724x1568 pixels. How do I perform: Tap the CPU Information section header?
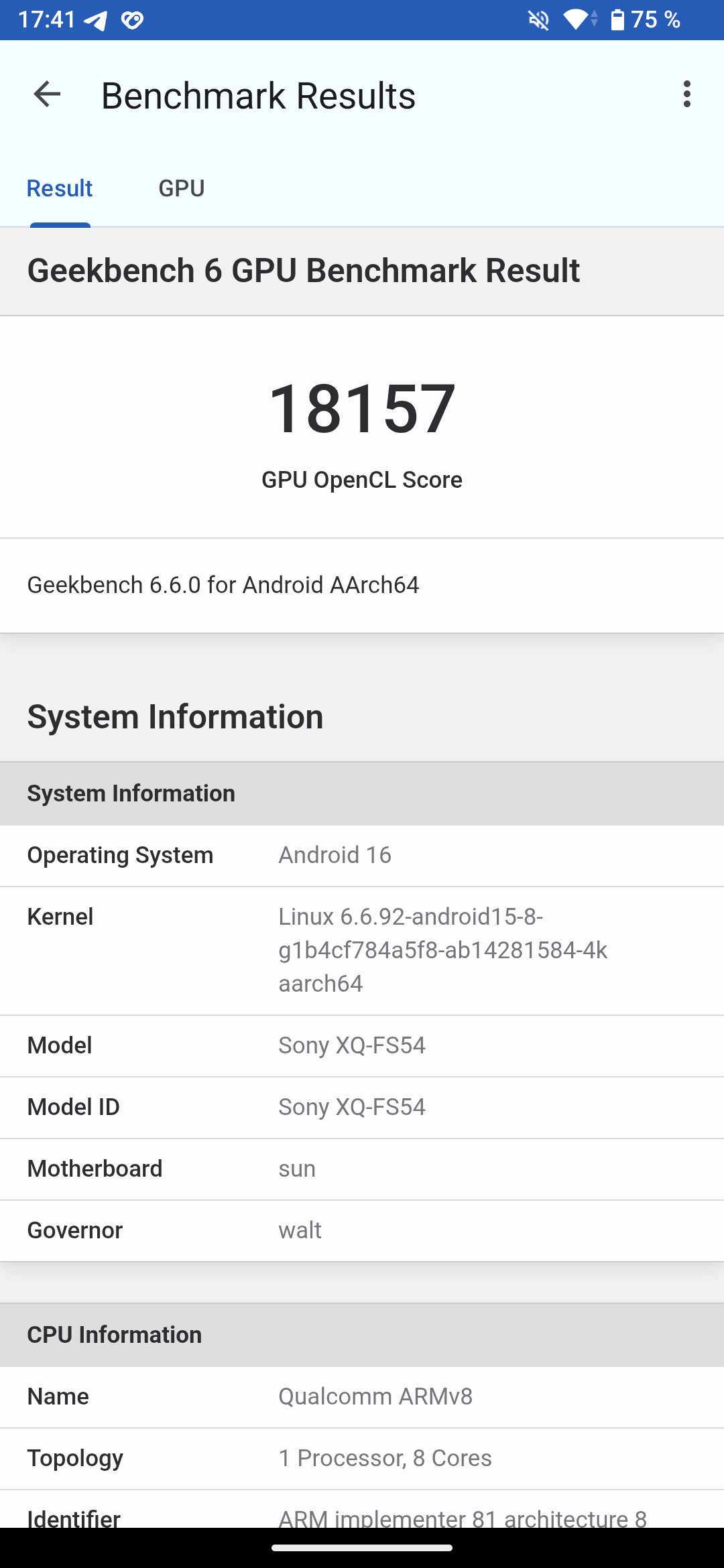[114, 1334]
